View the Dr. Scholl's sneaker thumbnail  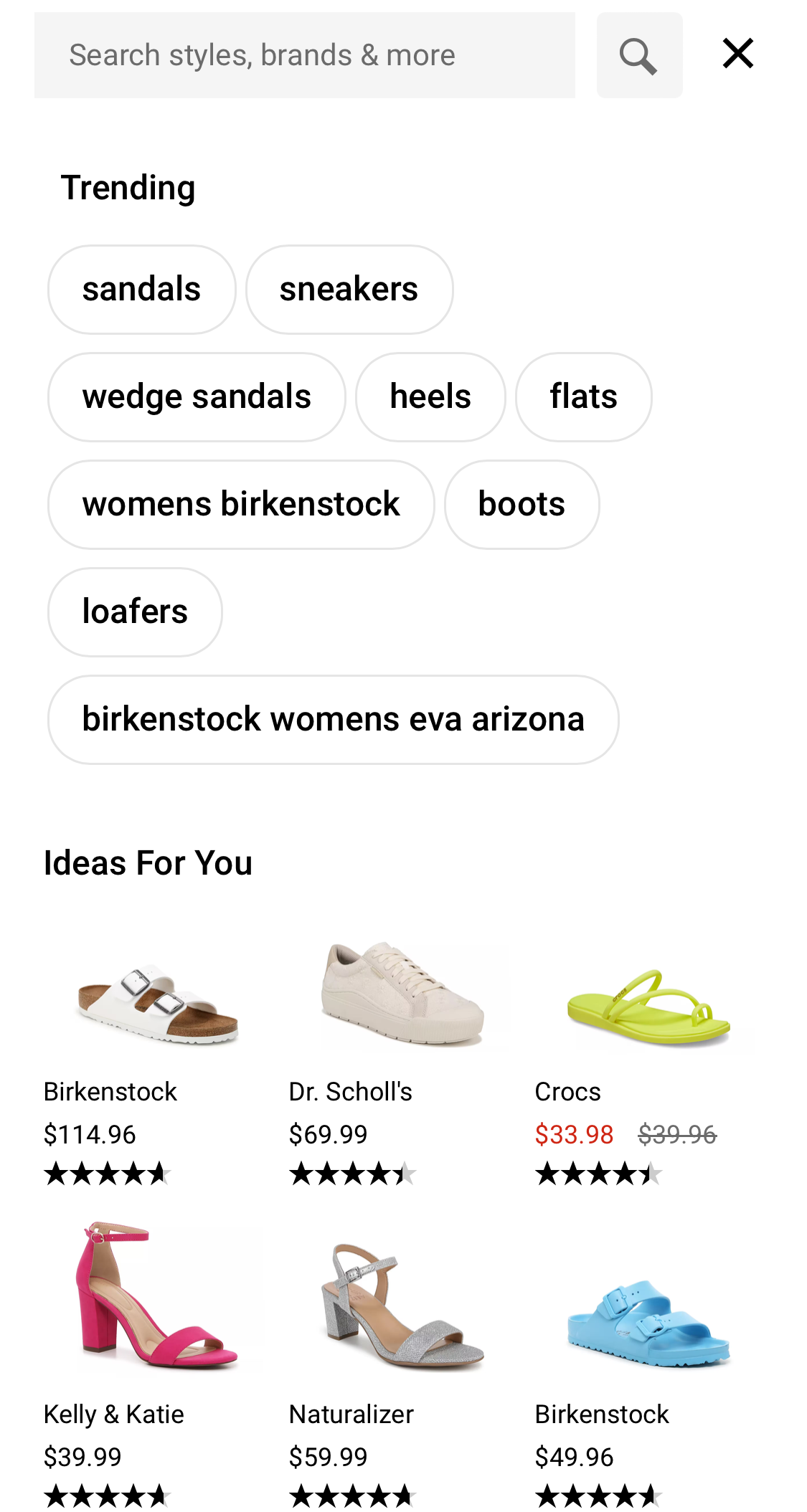coord(398,997)
